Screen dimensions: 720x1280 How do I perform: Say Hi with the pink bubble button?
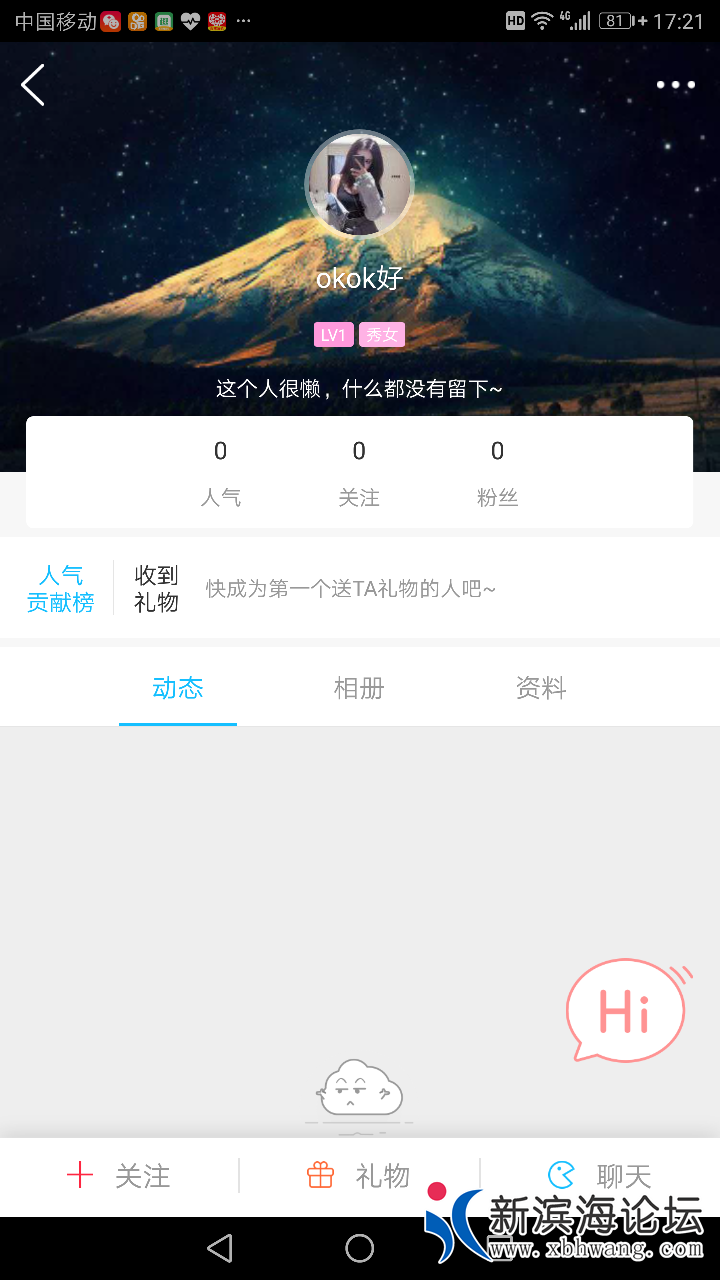pyautogui.click(x=626, y=1009)
